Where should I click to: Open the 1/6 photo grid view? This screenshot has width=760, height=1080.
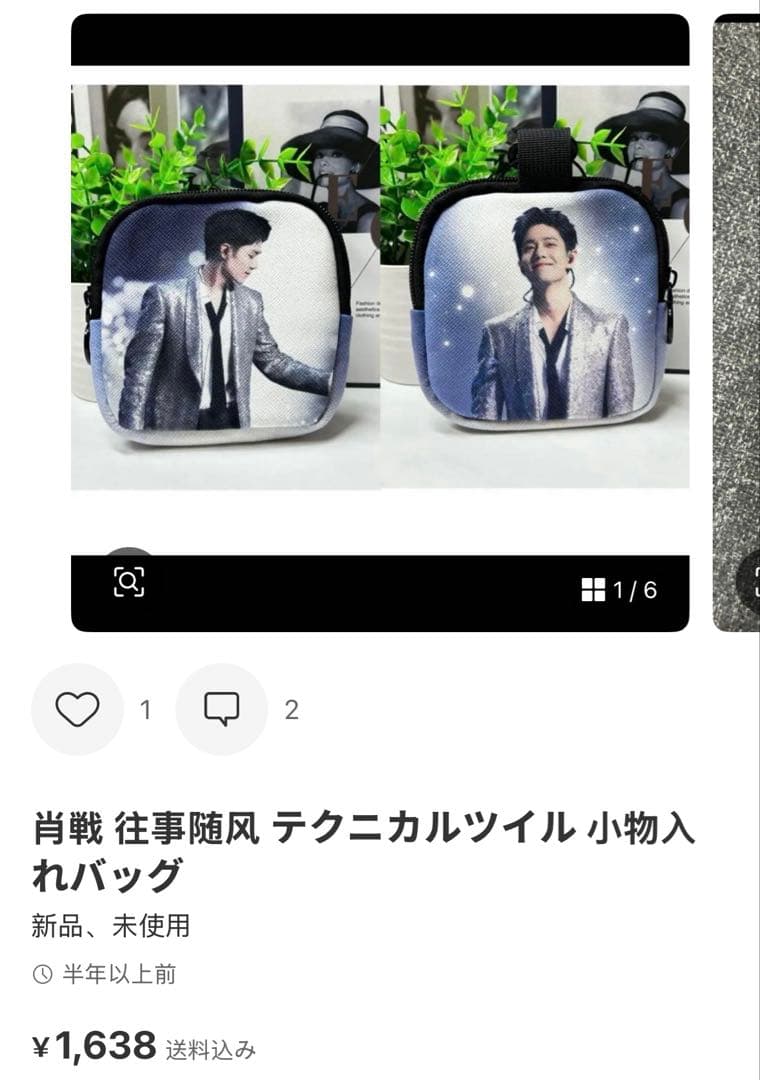[620, 590]
